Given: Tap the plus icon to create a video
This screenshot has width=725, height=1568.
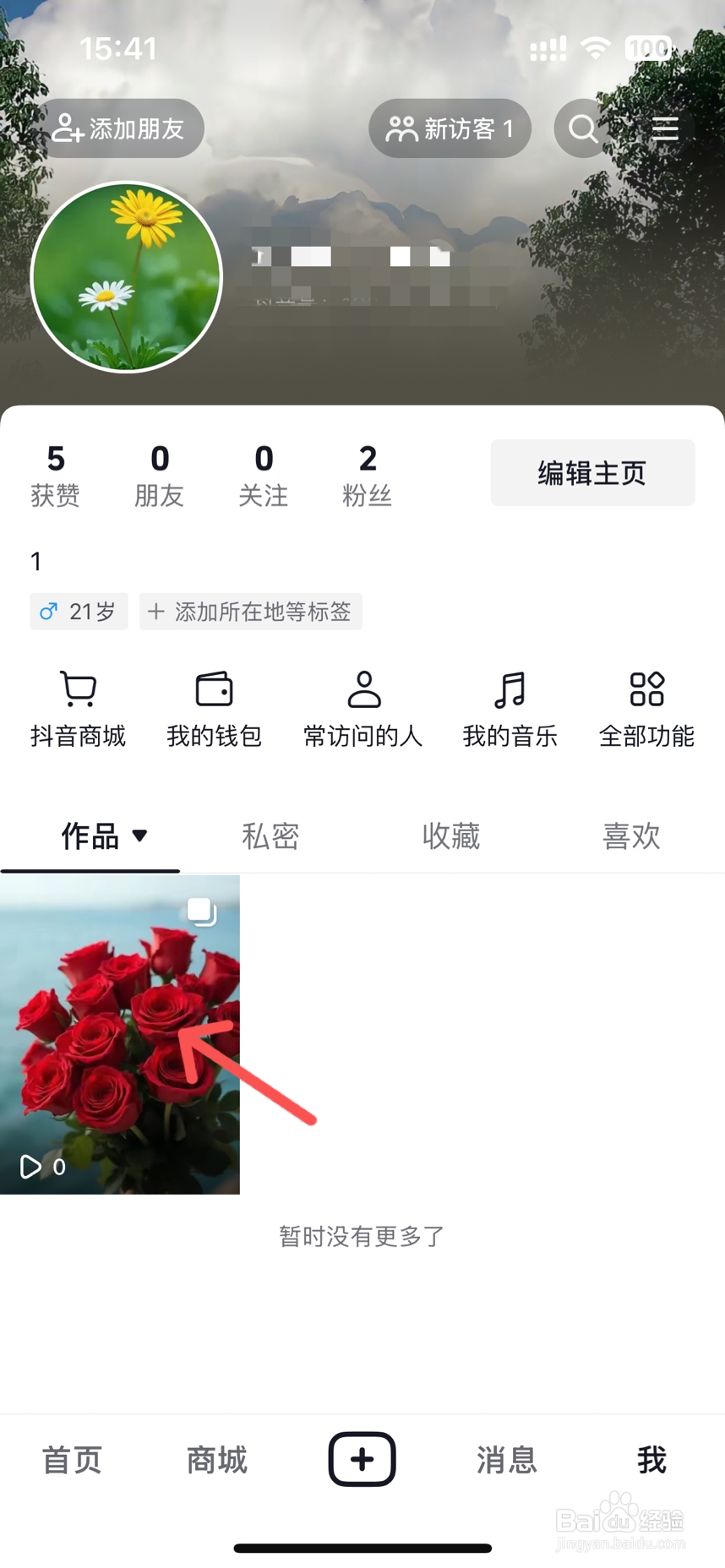Looking at the screenshot, I should 362,1459.
